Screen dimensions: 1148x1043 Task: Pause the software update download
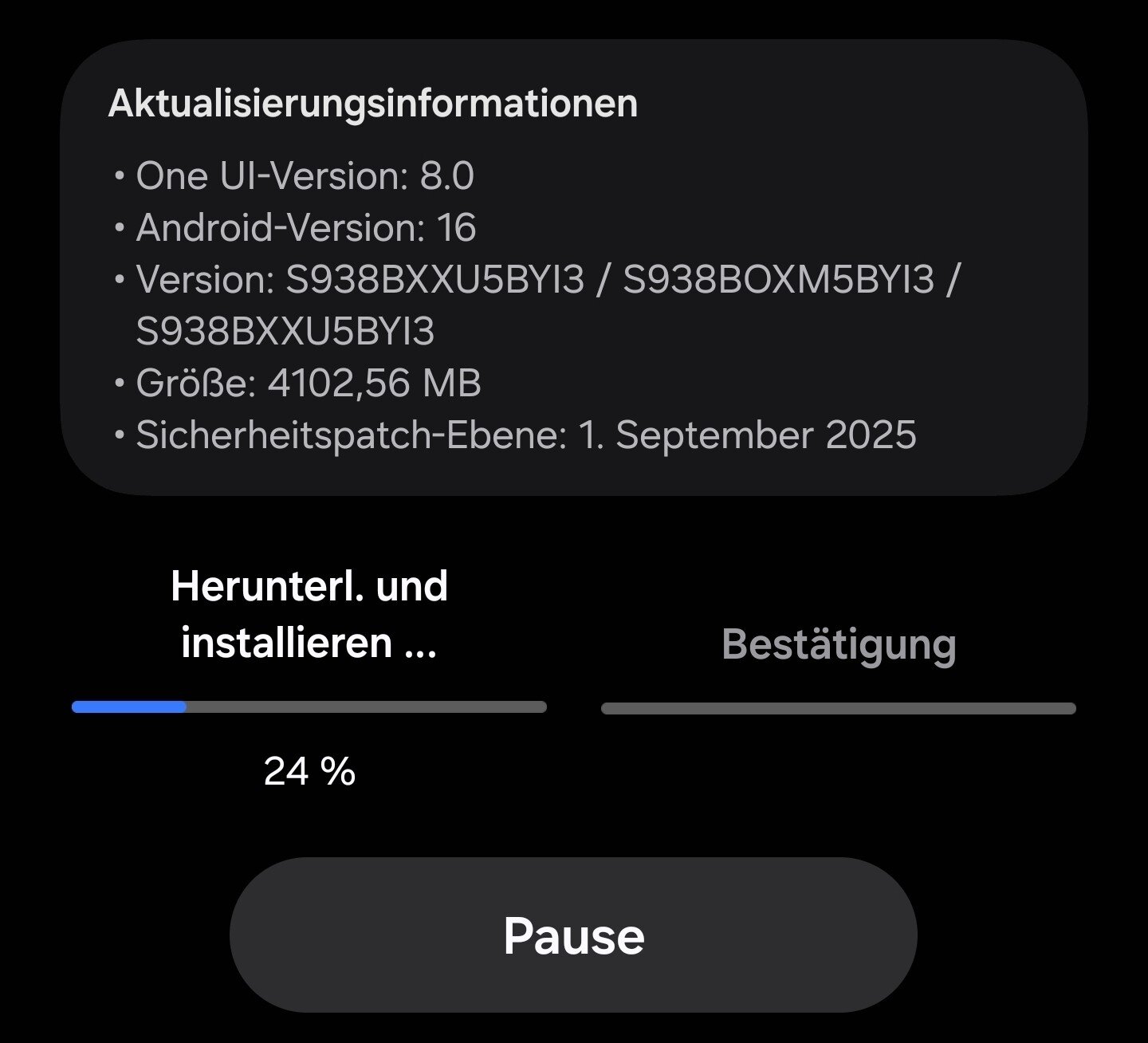pyautogui.click(x=573, y=935)
